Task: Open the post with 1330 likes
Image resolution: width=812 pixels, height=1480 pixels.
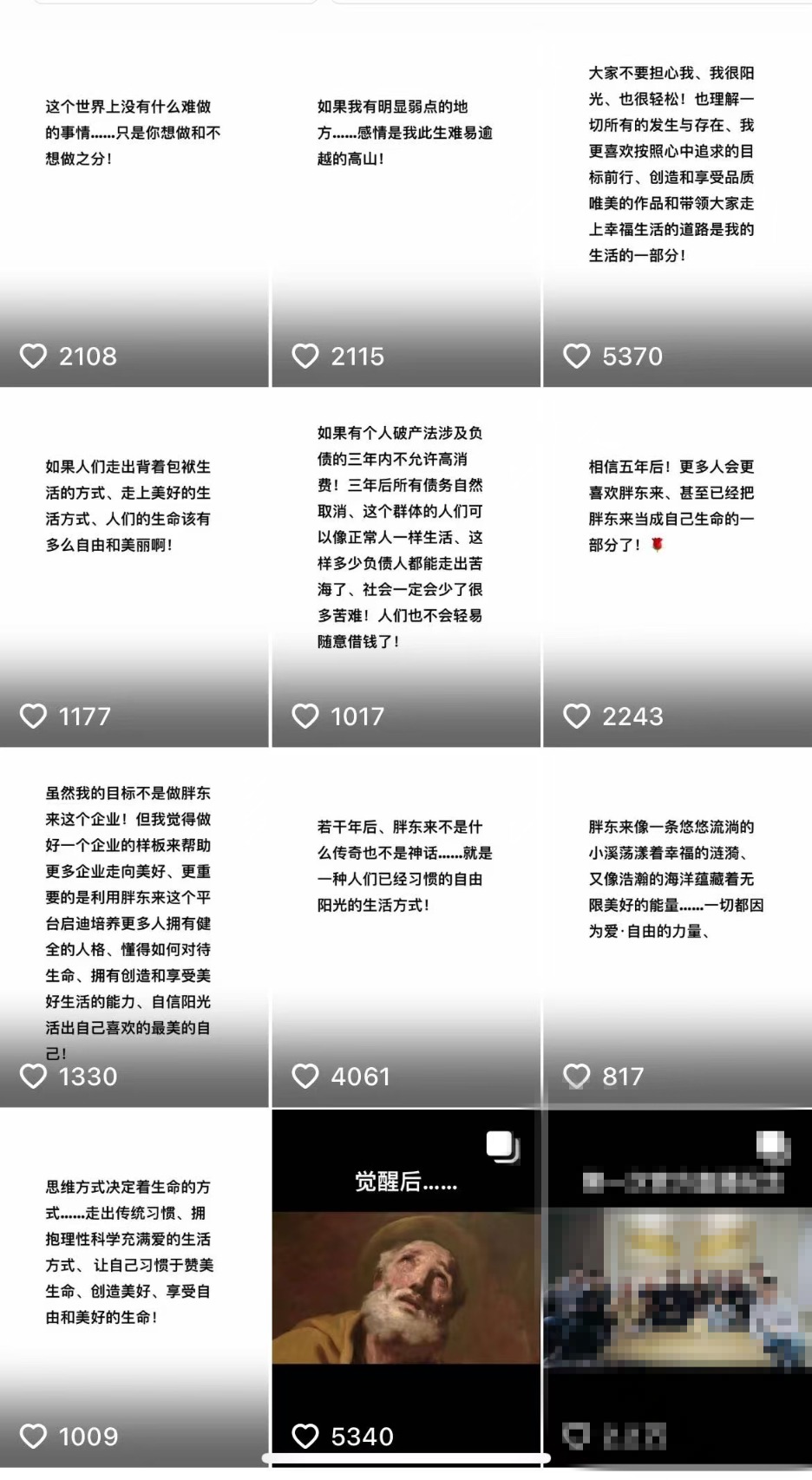Action: [x=134, y=928]
